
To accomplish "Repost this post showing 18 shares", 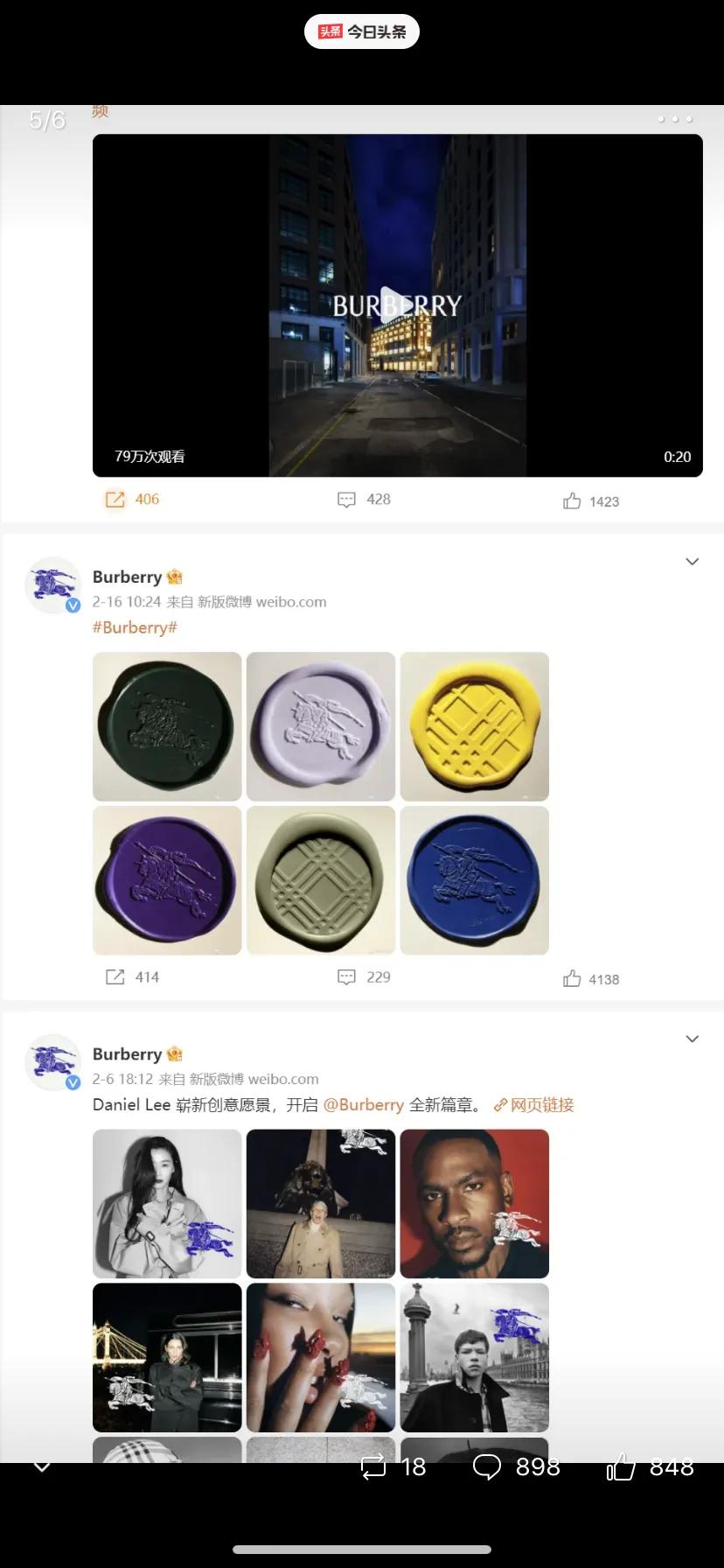I will point(393,1466).
